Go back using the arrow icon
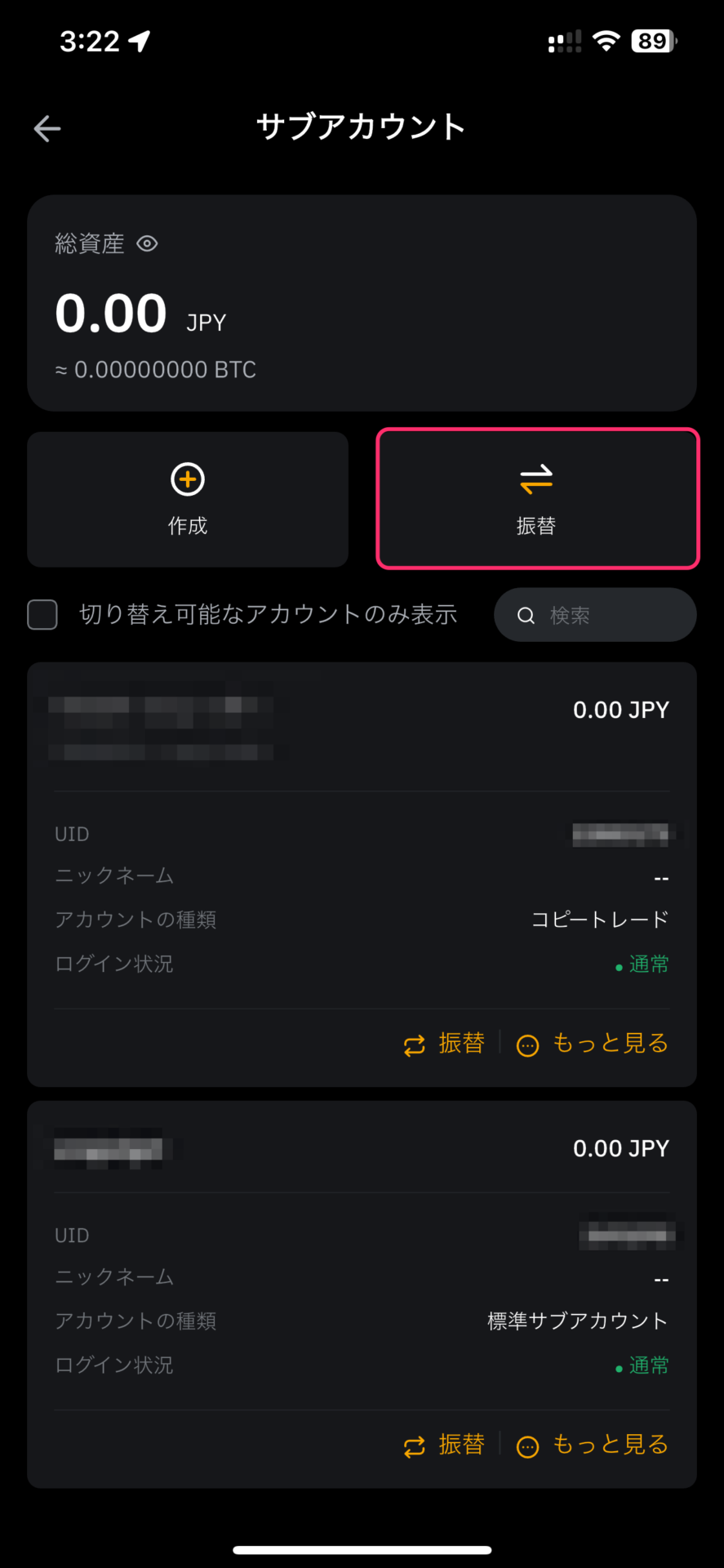The image size is (724, 1568). (47, 128)
